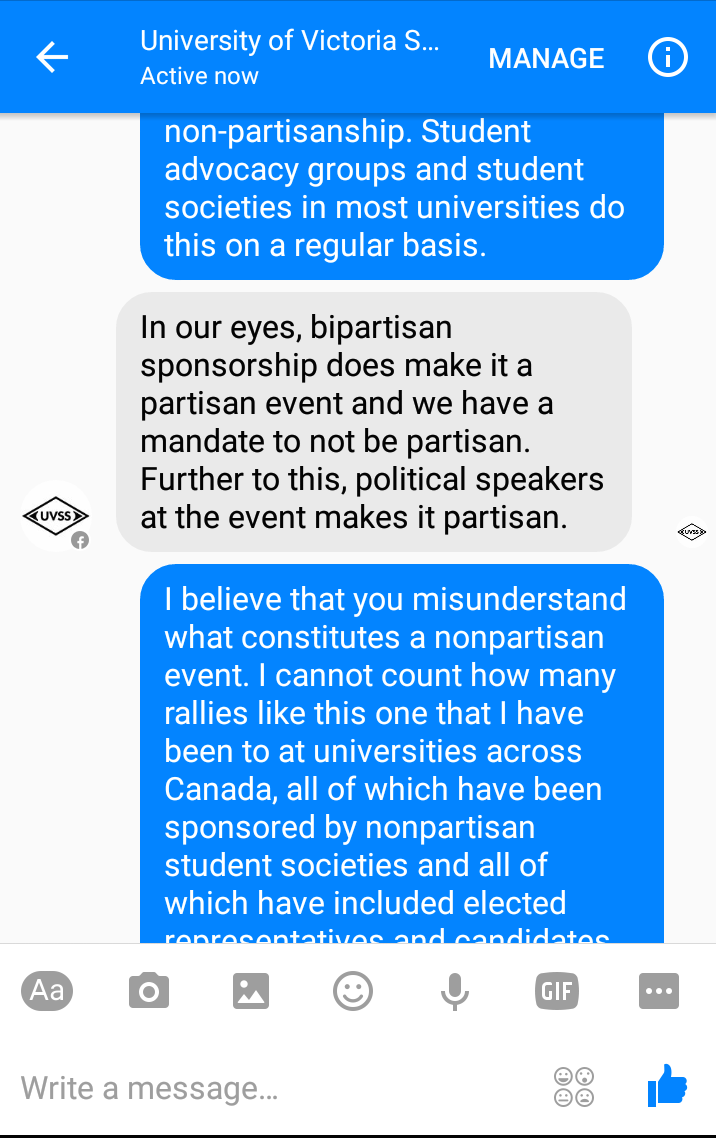This screenshot has height=1138, width=716.
Task: Open the Aa text formatting option
Action: pos(47,991)
